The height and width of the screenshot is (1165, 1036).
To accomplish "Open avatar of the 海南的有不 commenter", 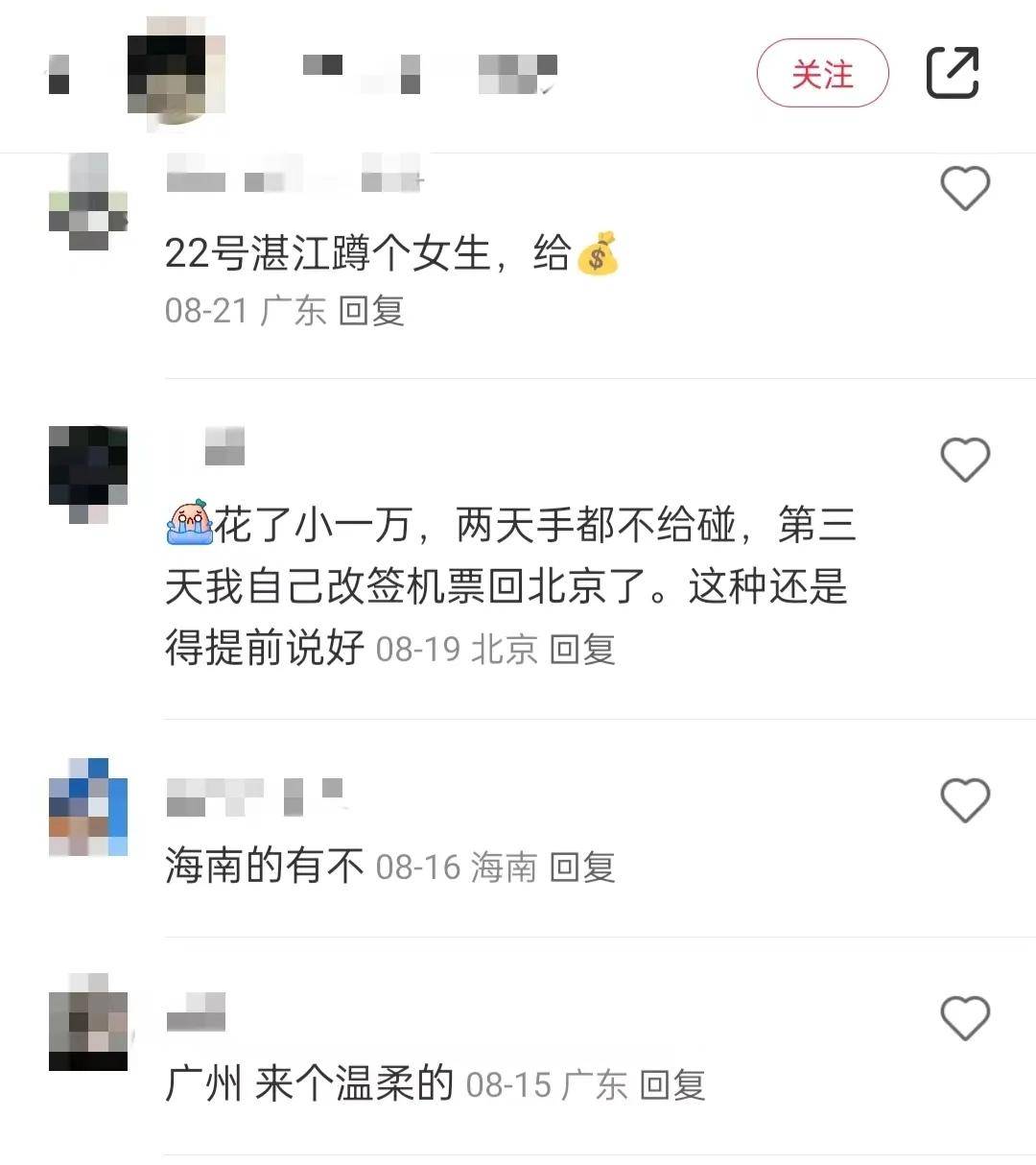I will [88, 807].
